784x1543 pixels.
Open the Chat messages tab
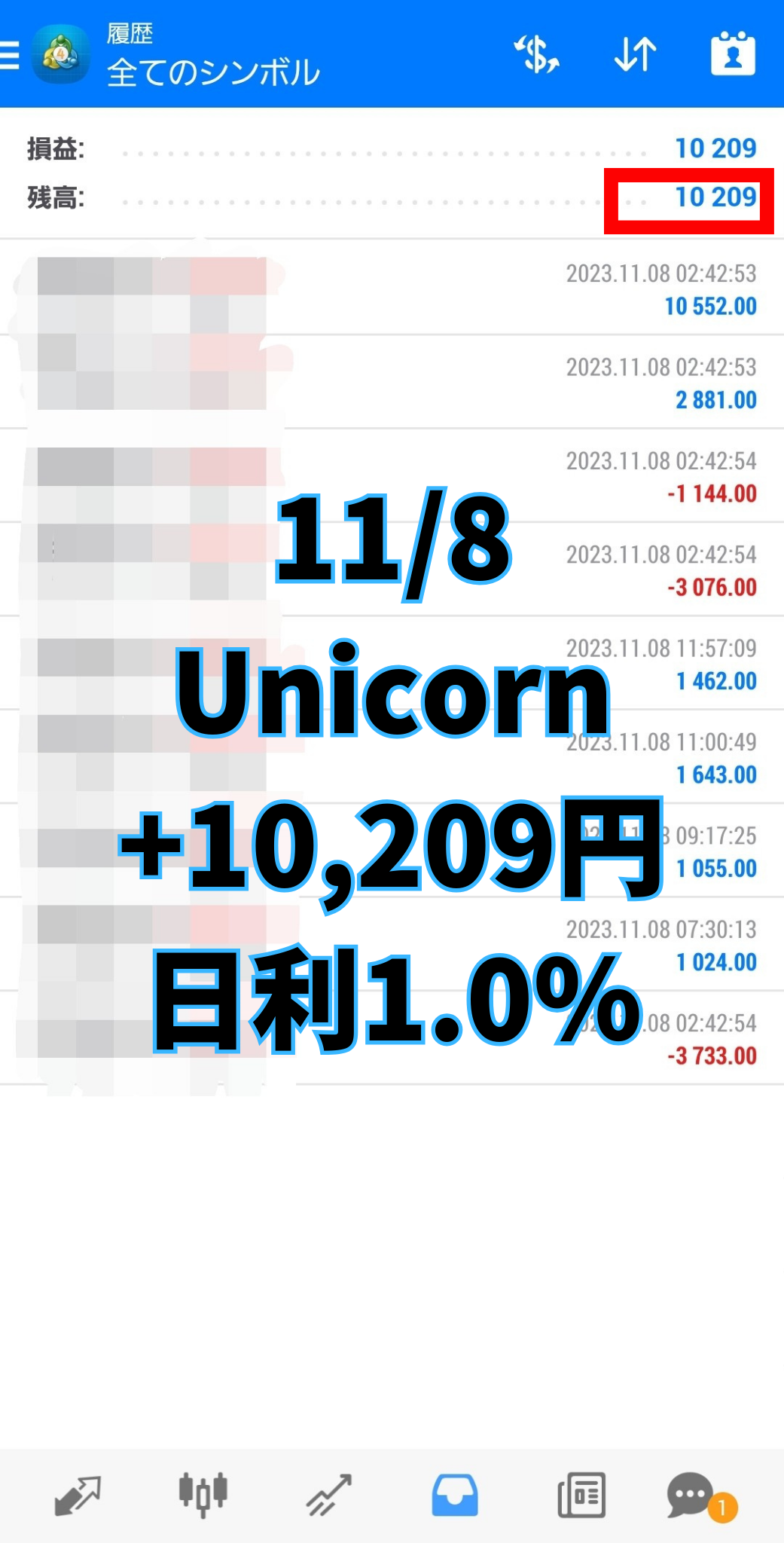tap(691, 1495)
